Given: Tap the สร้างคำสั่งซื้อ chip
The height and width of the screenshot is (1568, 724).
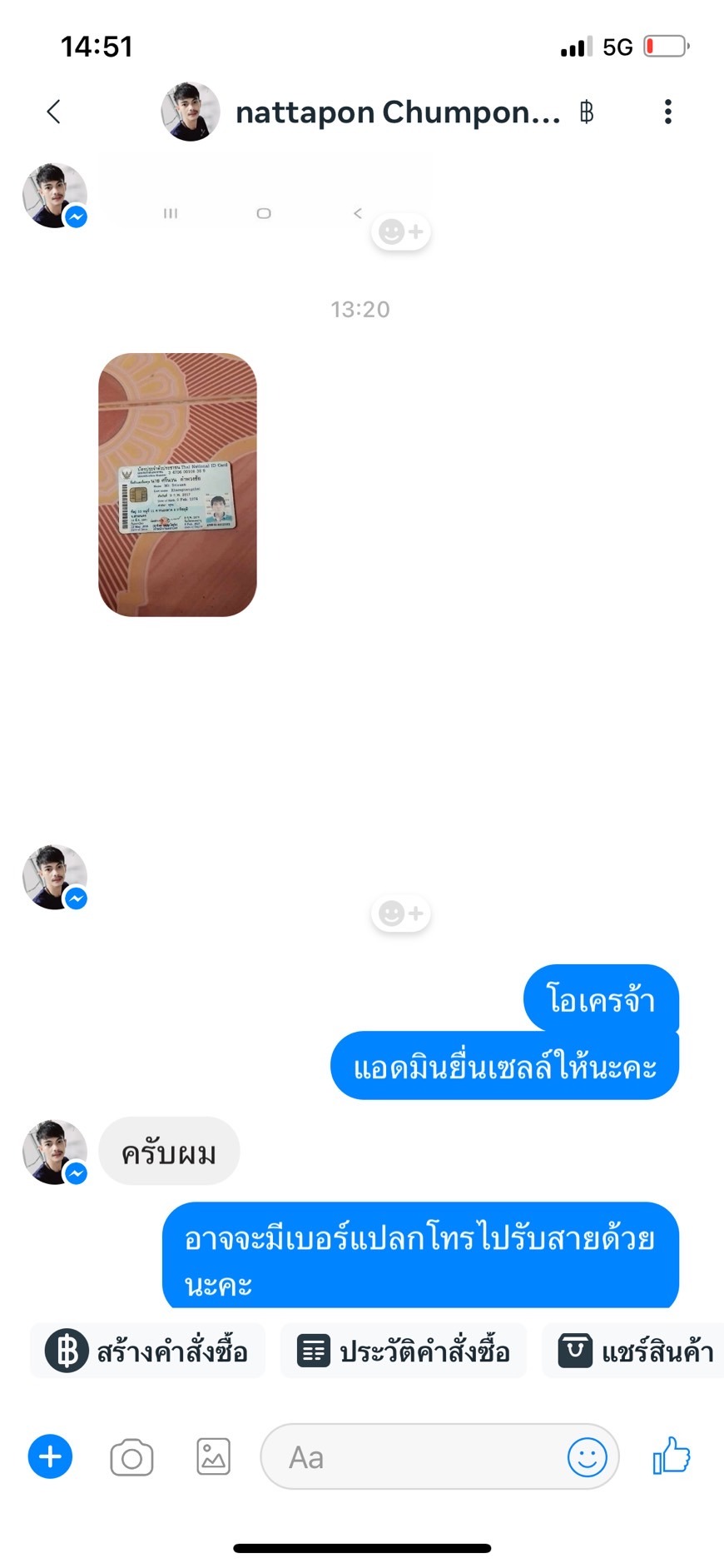Looking at the screenshot, I should 148,1350.
